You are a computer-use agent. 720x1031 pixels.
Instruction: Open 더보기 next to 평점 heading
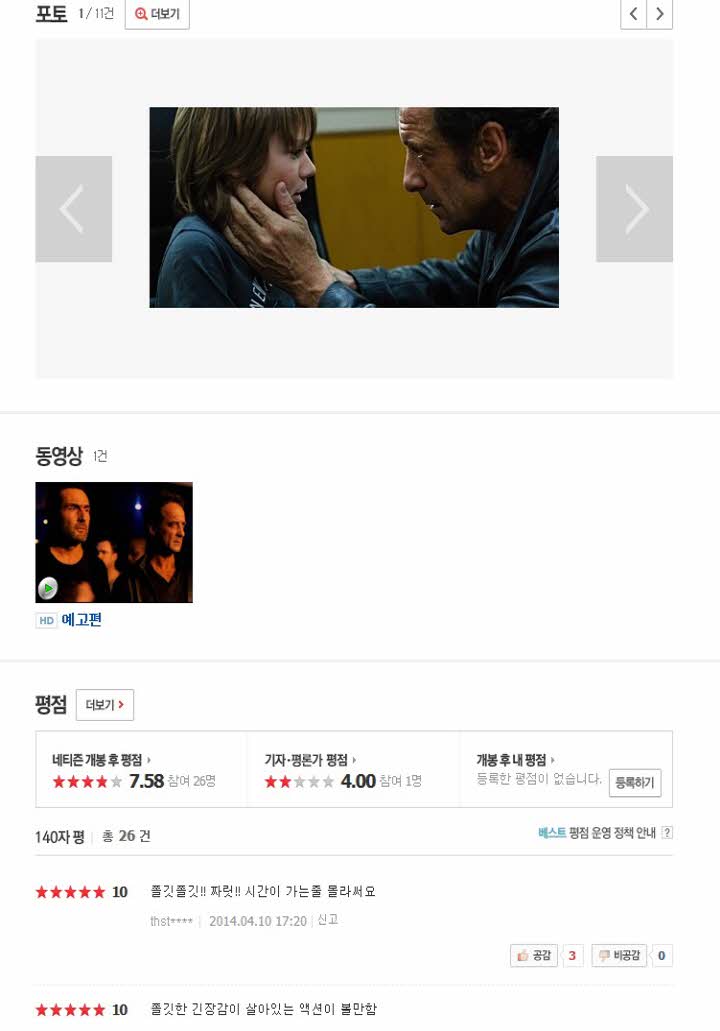tap(105, 705)
